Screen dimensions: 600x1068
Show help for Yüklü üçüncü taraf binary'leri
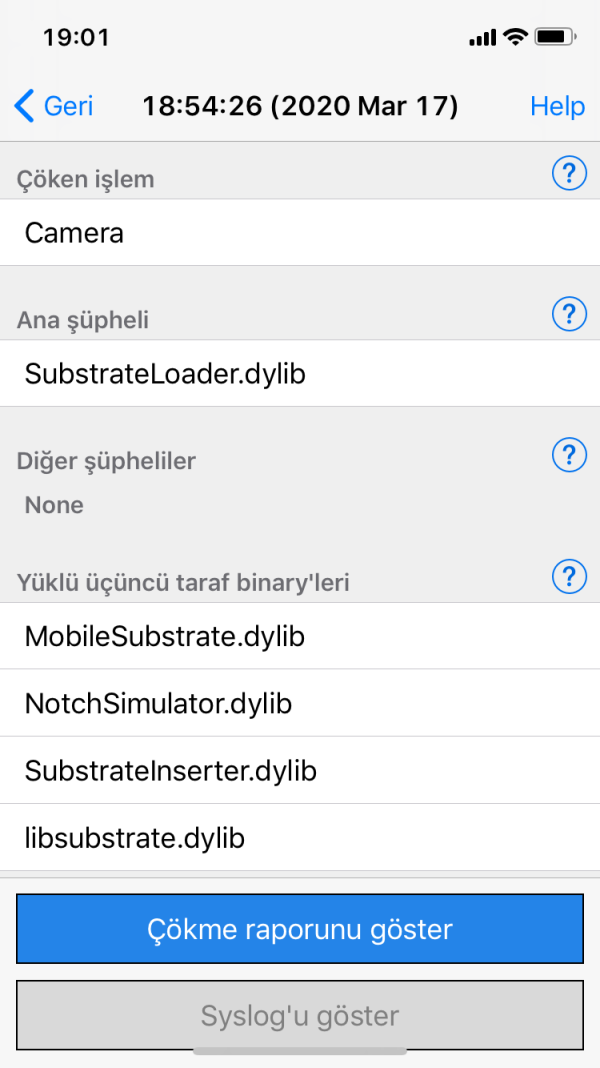[569, 576]
